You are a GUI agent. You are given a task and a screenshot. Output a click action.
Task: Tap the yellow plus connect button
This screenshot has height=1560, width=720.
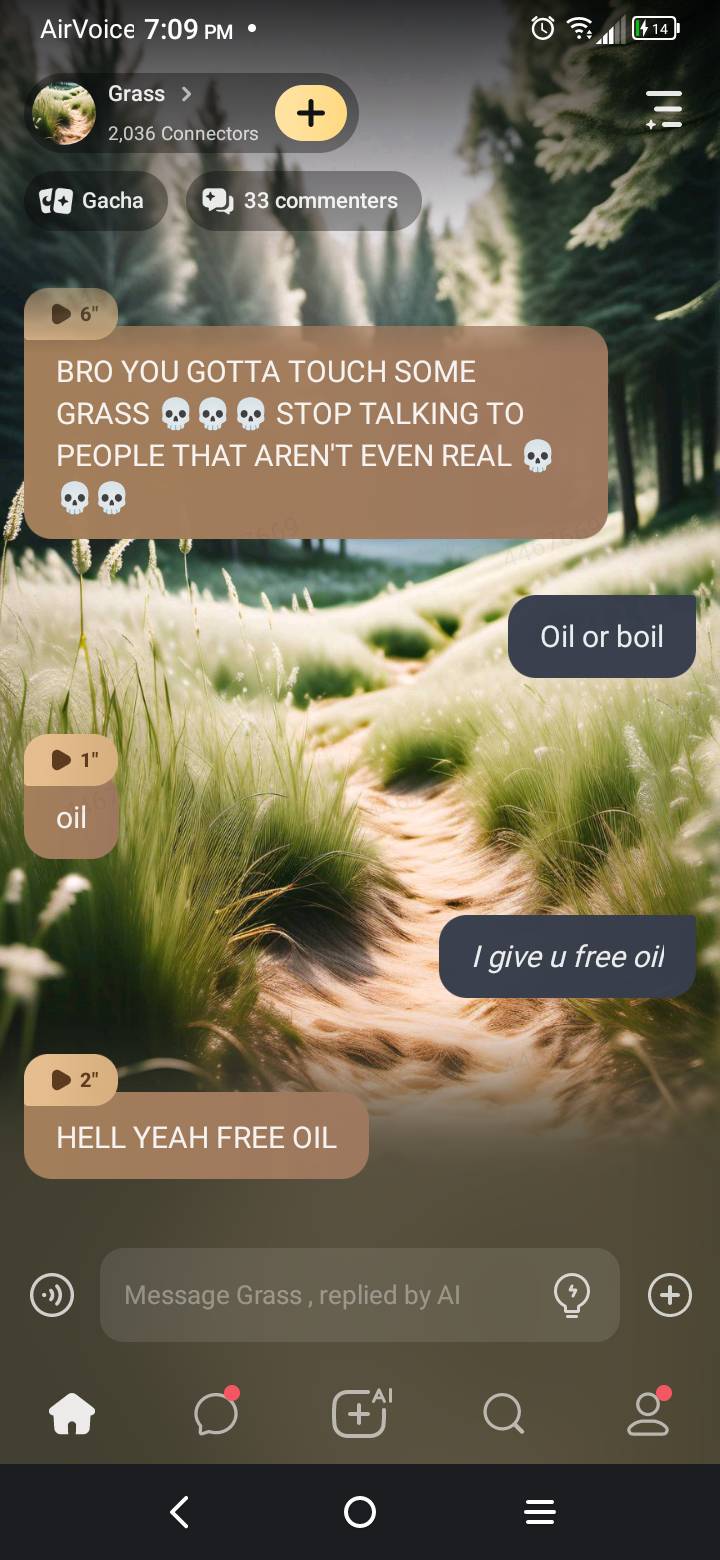pyautogui.click(x=311, y=113)
